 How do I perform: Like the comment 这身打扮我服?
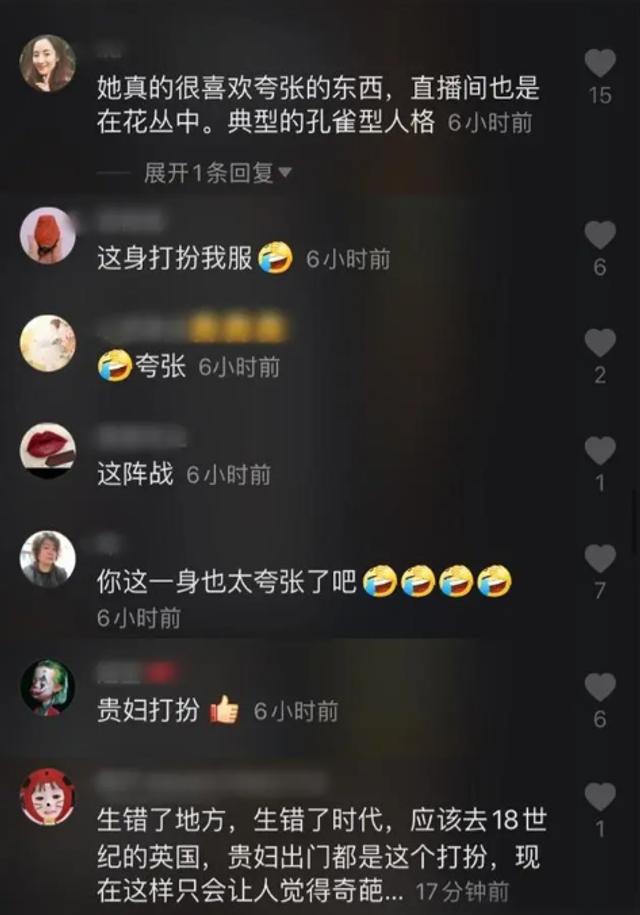[599, 236]
